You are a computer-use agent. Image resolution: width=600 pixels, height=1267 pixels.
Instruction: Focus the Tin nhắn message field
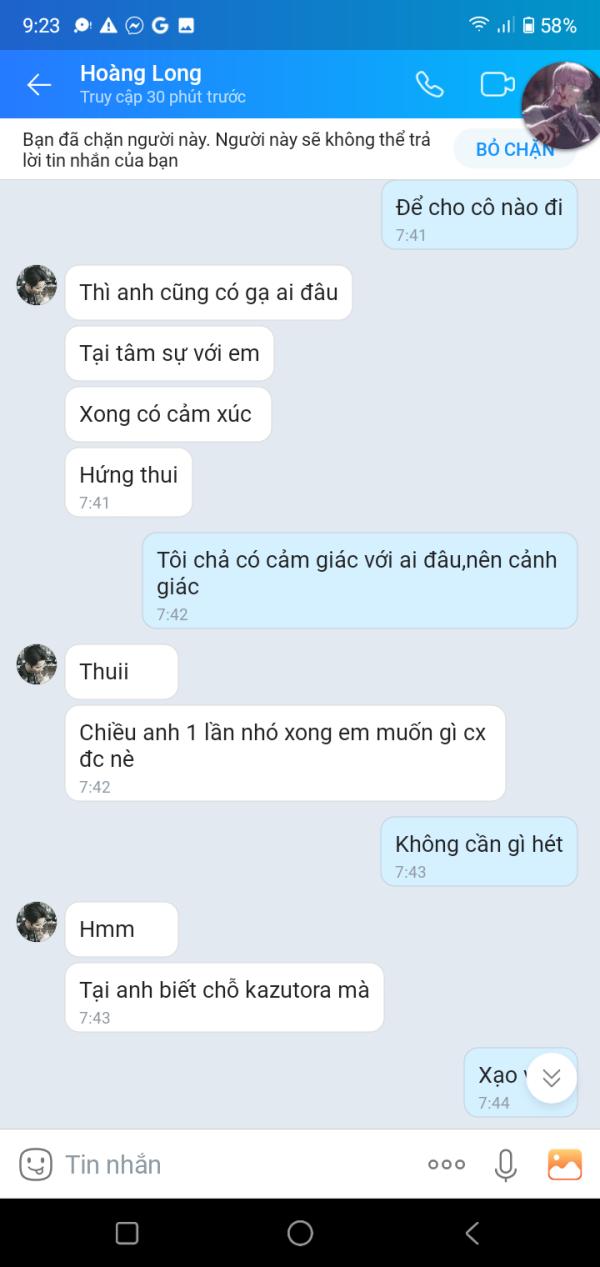pos(230,1164)
